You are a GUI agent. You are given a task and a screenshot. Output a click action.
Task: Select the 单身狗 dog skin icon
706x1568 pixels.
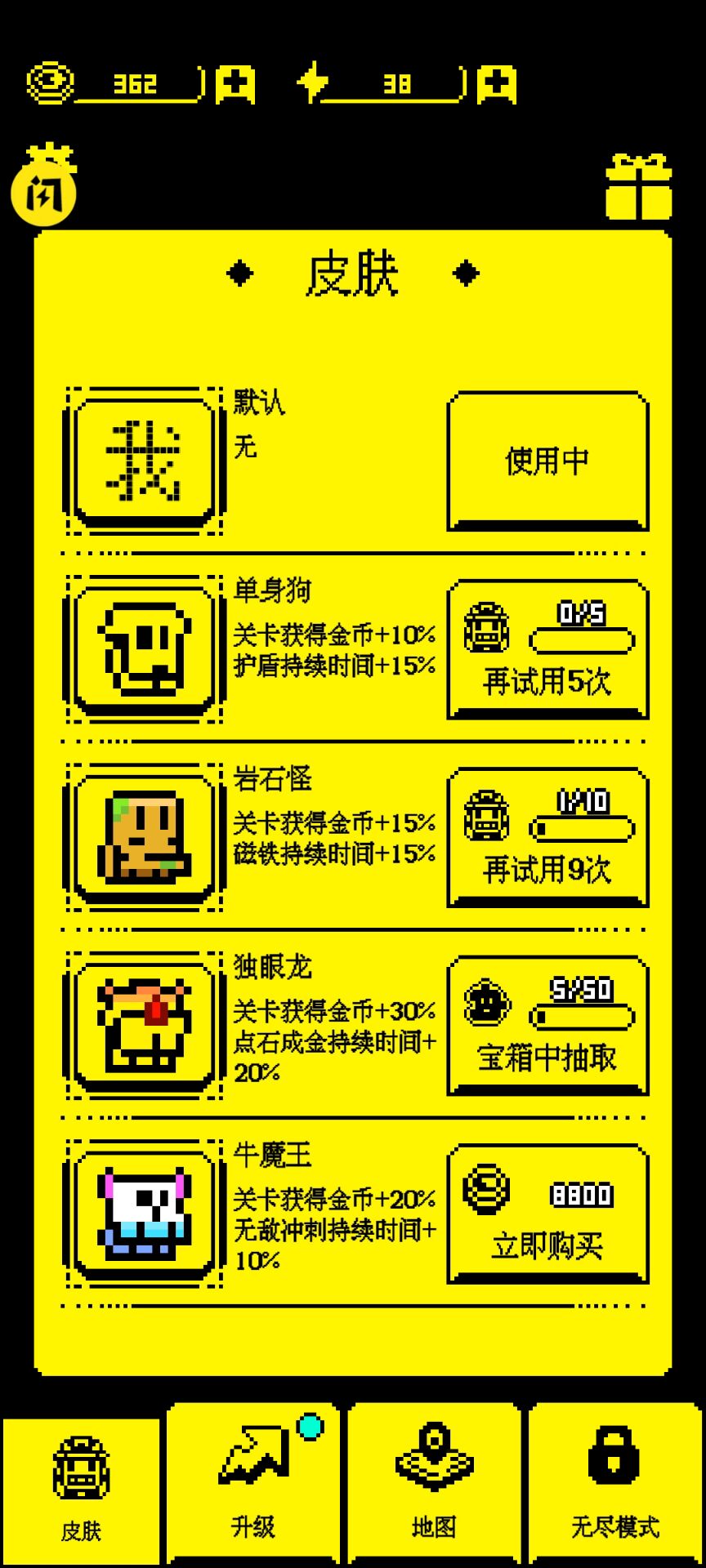(x=143, y=649)
